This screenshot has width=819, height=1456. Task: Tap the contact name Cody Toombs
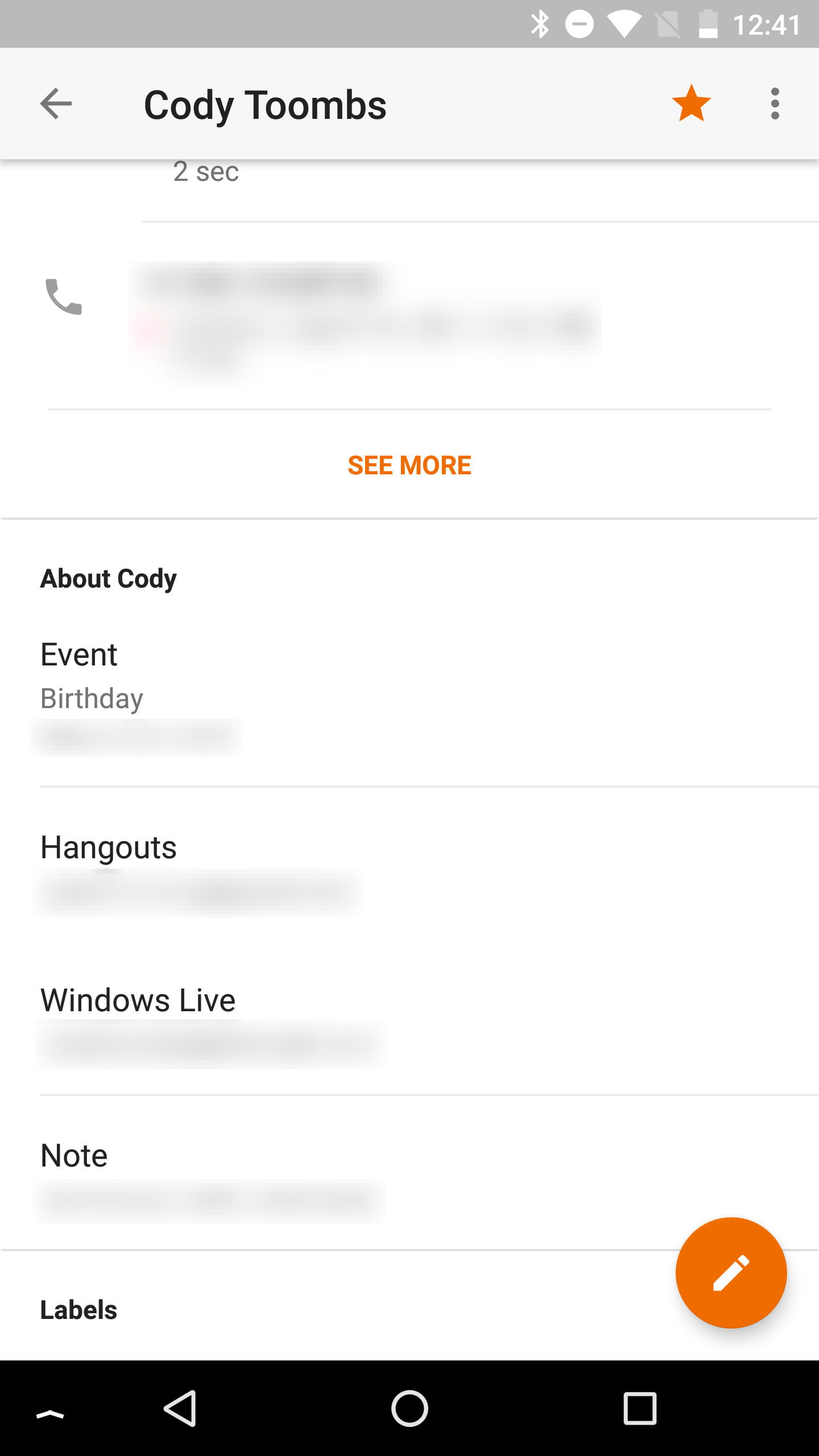(265, 104)
